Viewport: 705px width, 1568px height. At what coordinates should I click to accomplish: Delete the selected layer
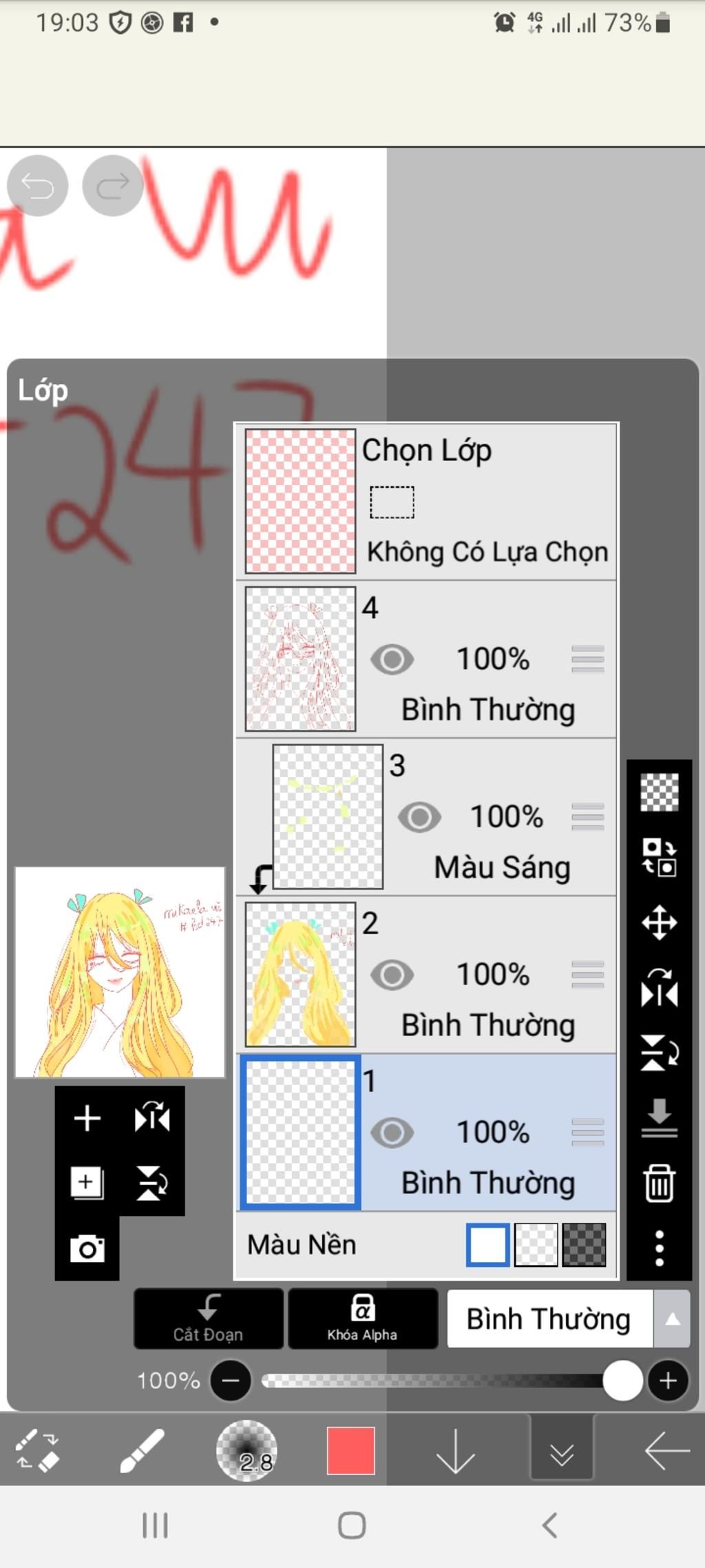(659, 1183)
